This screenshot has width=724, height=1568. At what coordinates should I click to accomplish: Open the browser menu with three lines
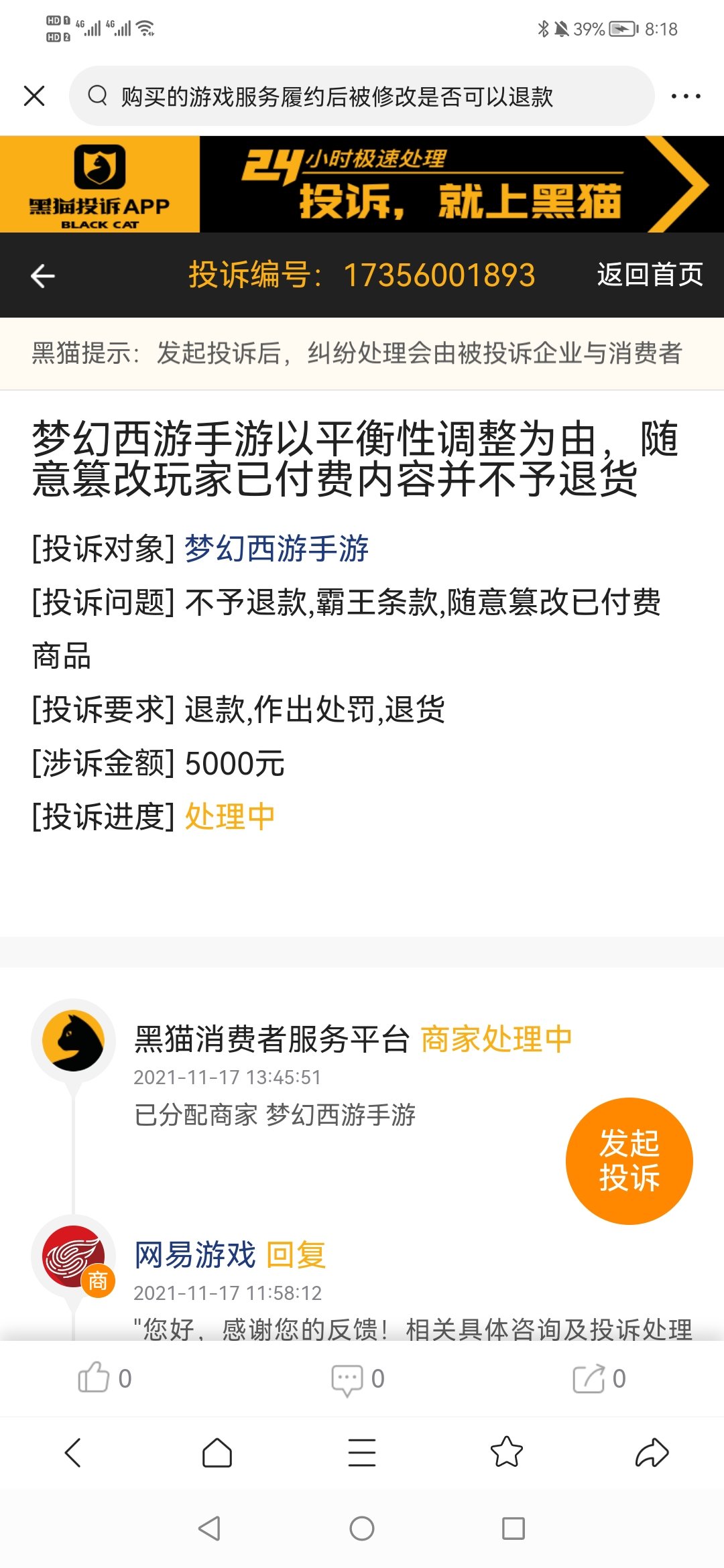click(362, 1453)
